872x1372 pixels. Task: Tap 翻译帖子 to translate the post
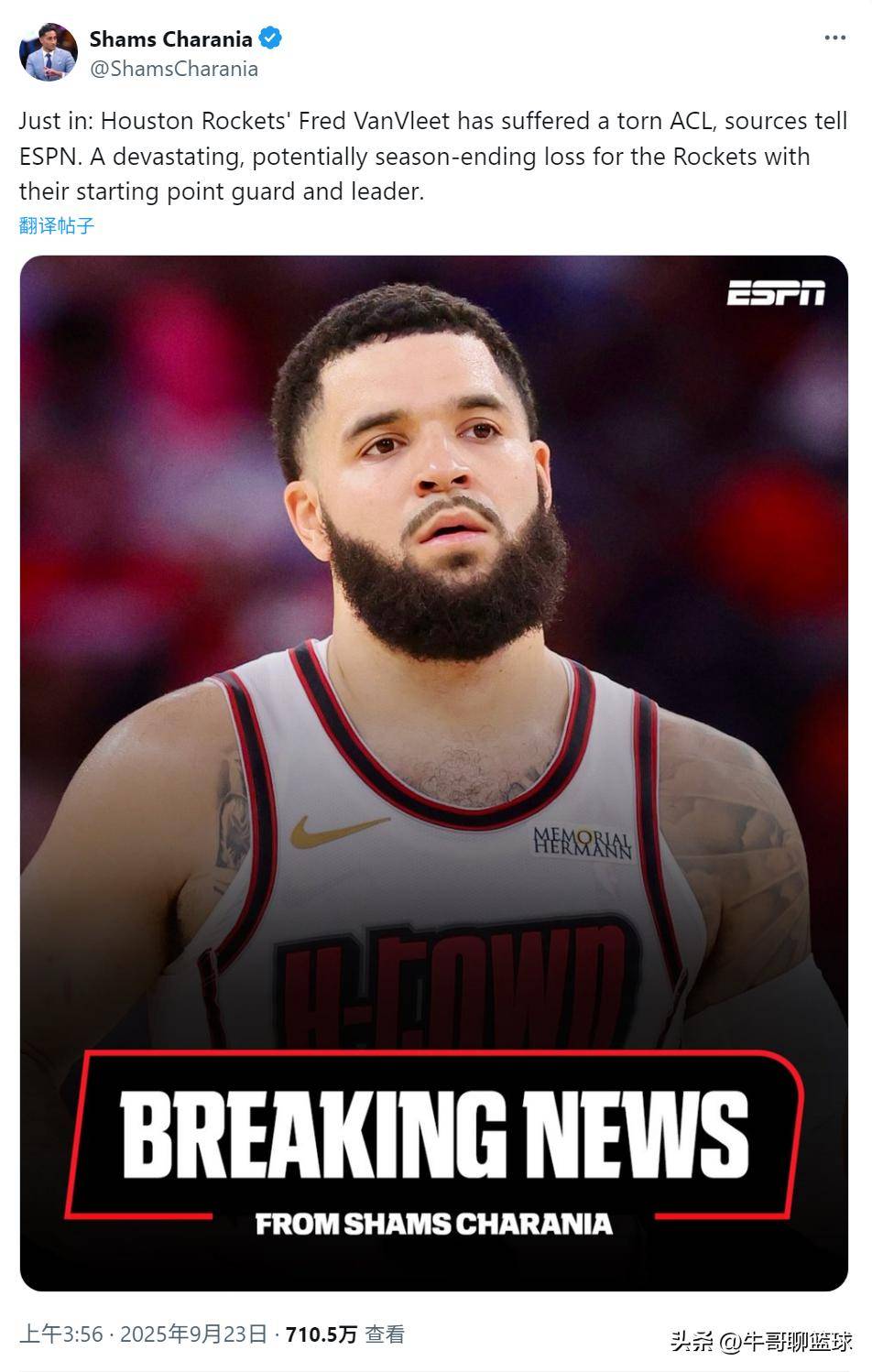[x=57, y=225]
